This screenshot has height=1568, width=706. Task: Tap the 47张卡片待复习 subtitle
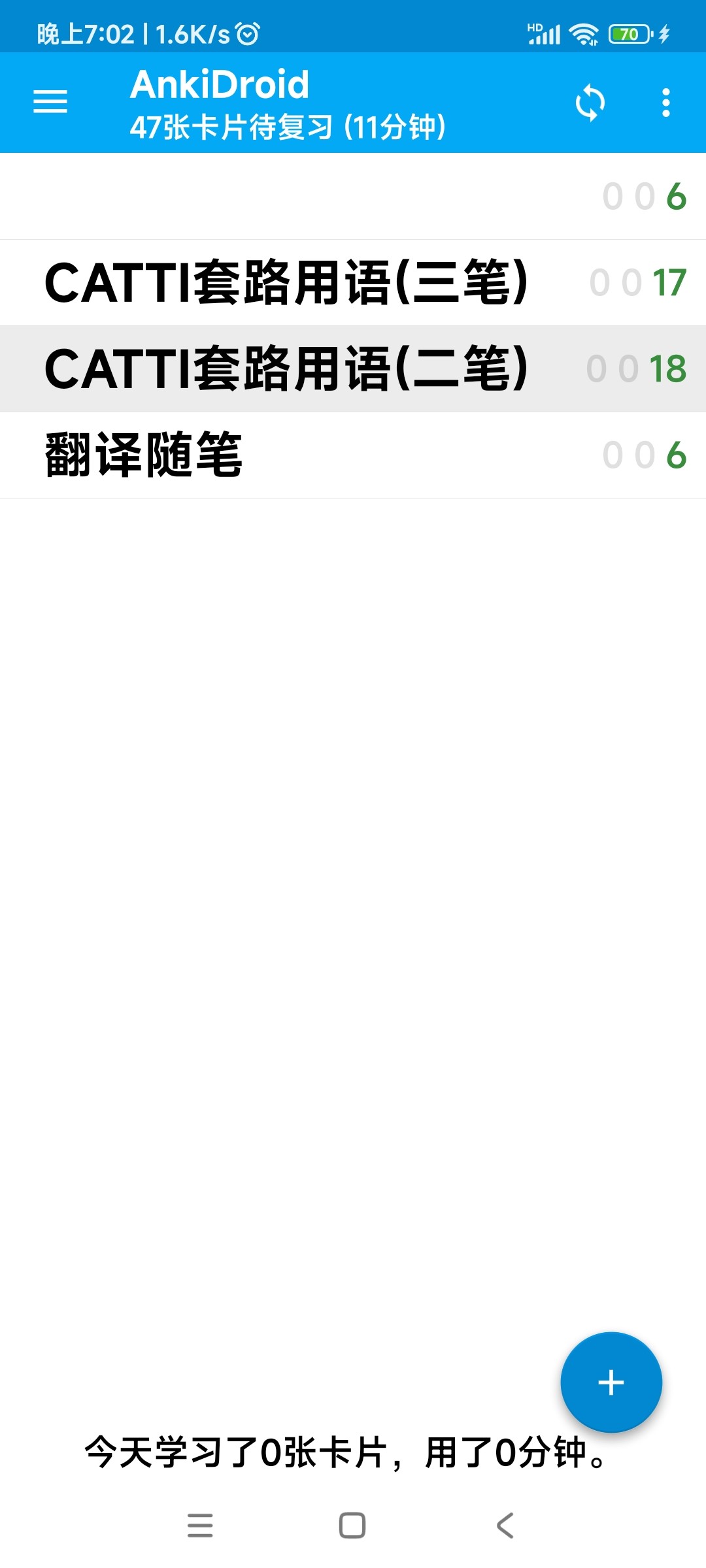tap(288, 127)
